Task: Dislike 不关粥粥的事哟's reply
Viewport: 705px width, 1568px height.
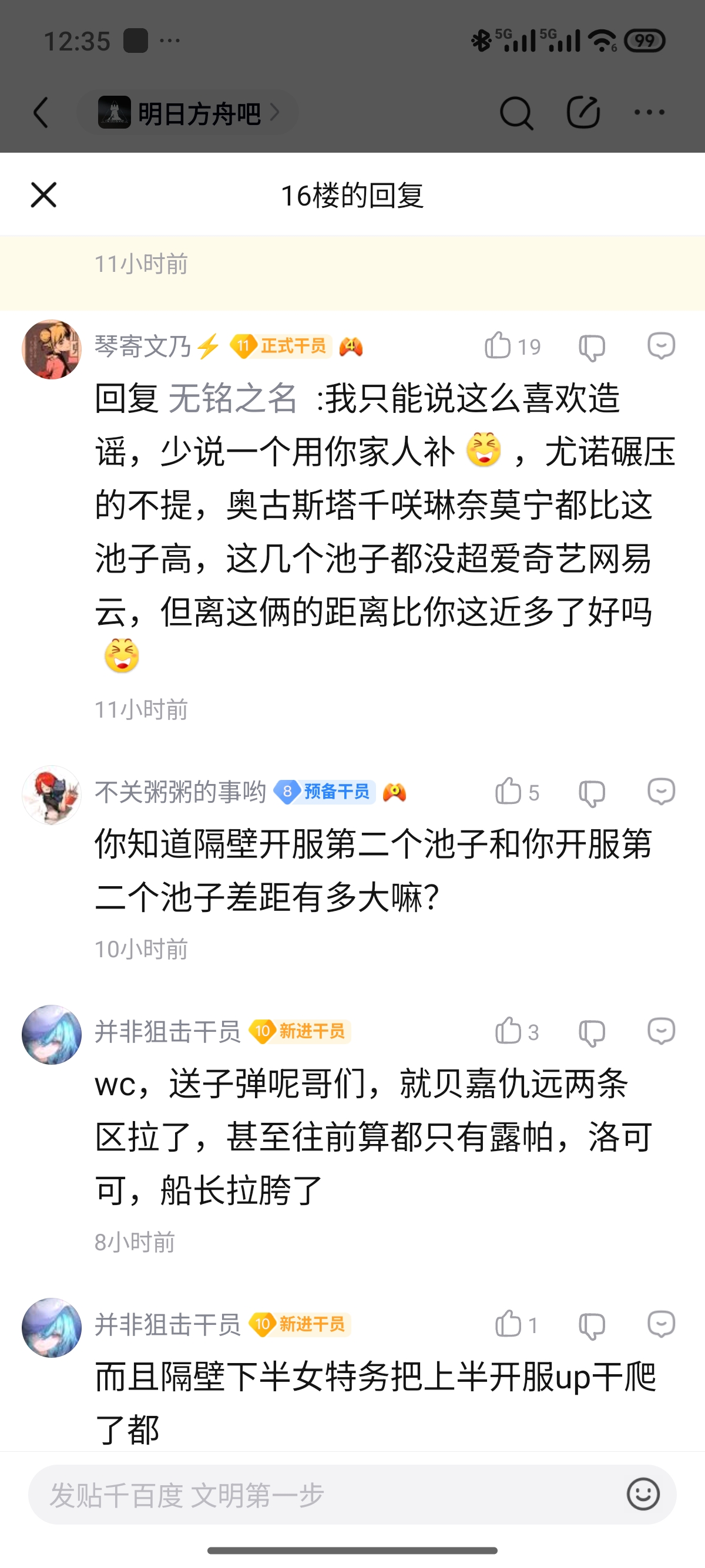Action: click(591, 793)
